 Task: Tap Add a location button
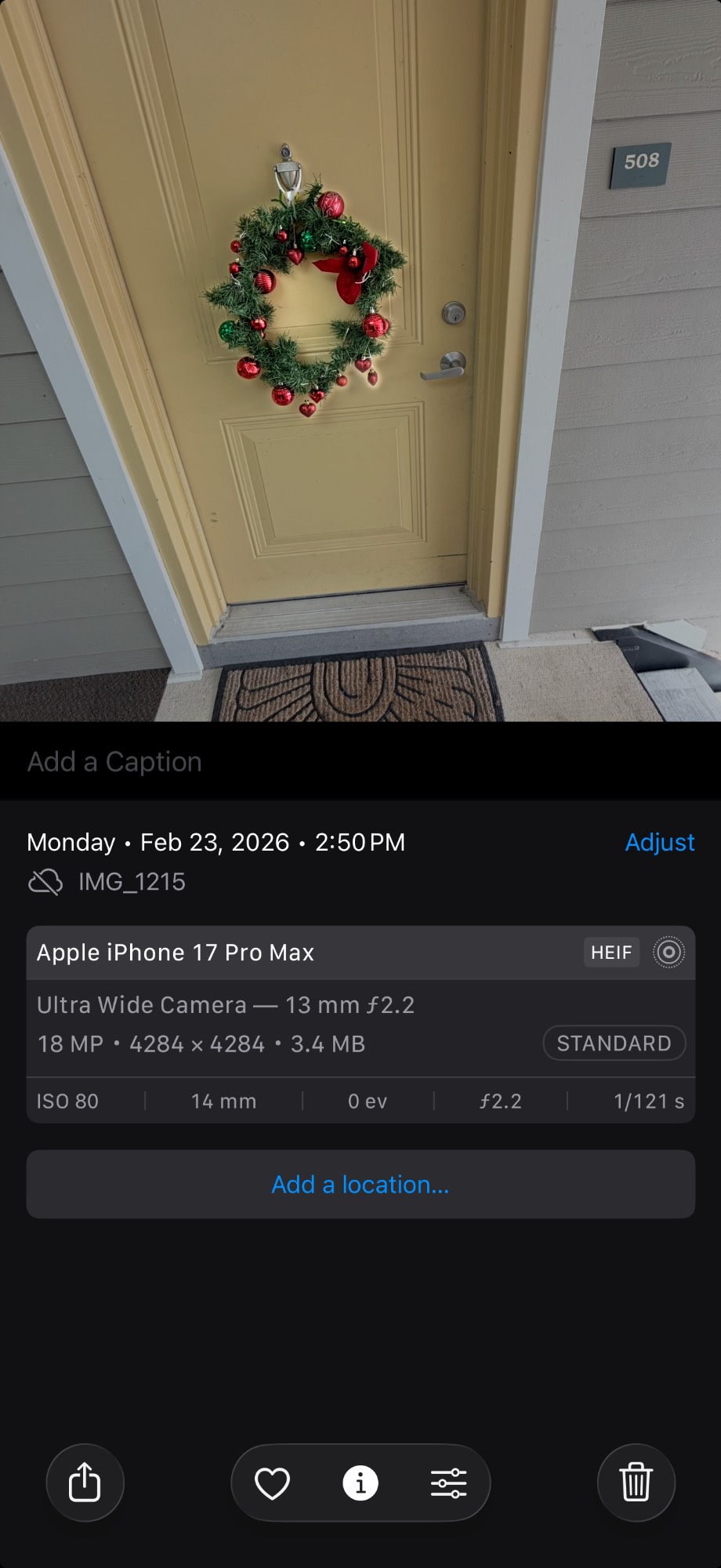[360, 1185]
